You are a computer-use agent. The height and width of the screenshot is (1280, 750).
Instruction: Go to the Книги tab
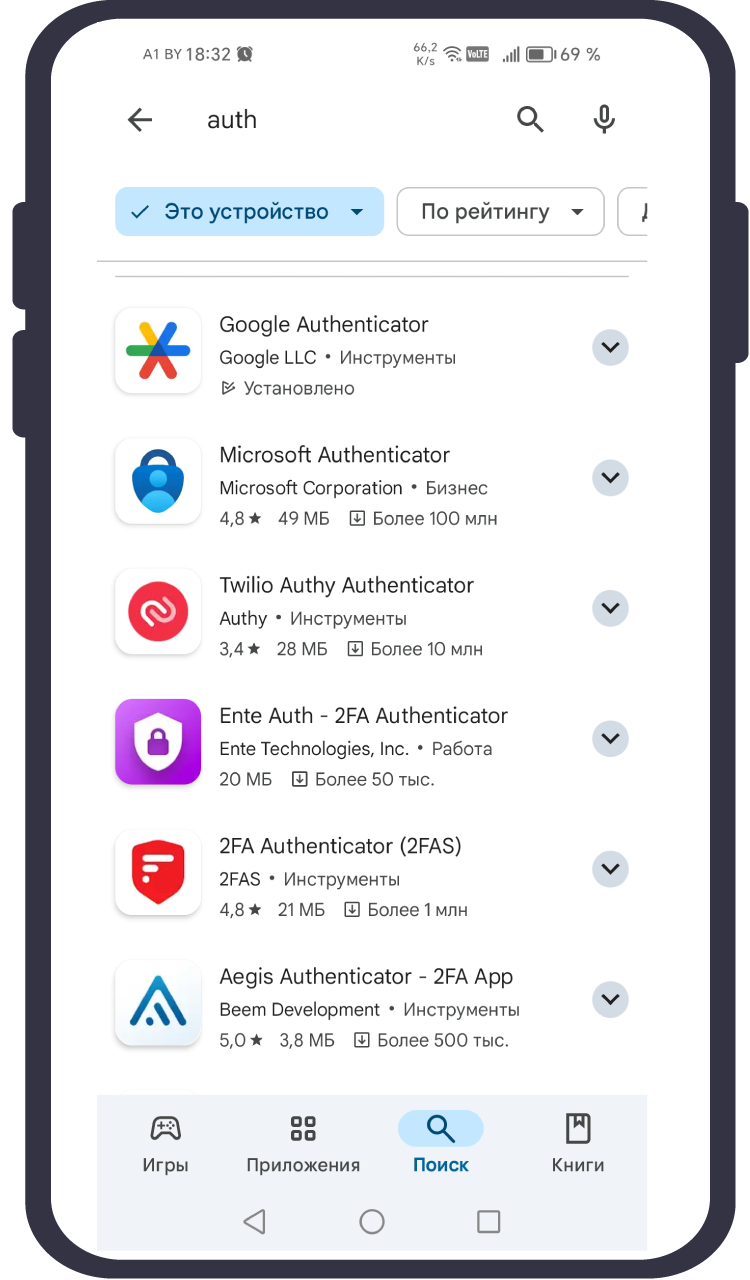(578, 1143)
